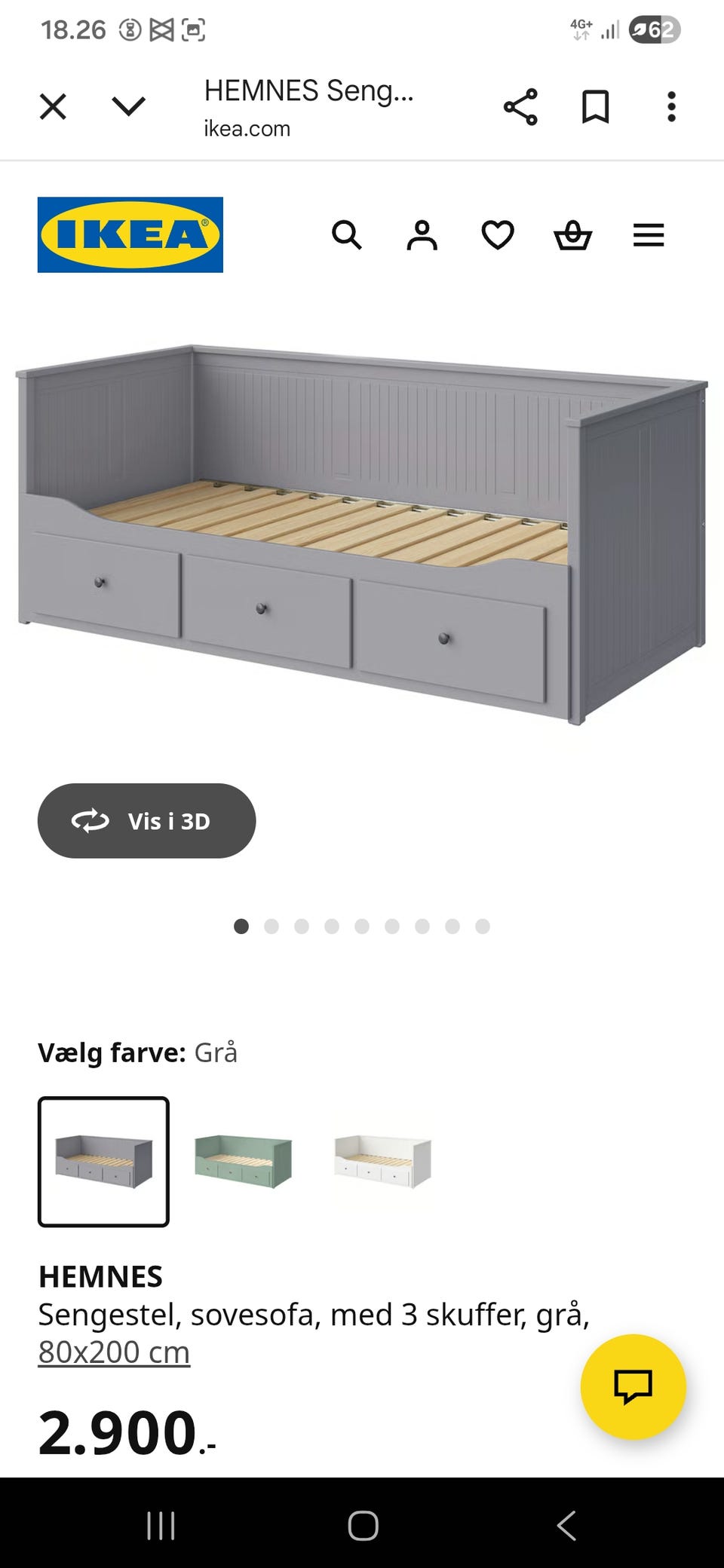Select the green color variant

243,1162
